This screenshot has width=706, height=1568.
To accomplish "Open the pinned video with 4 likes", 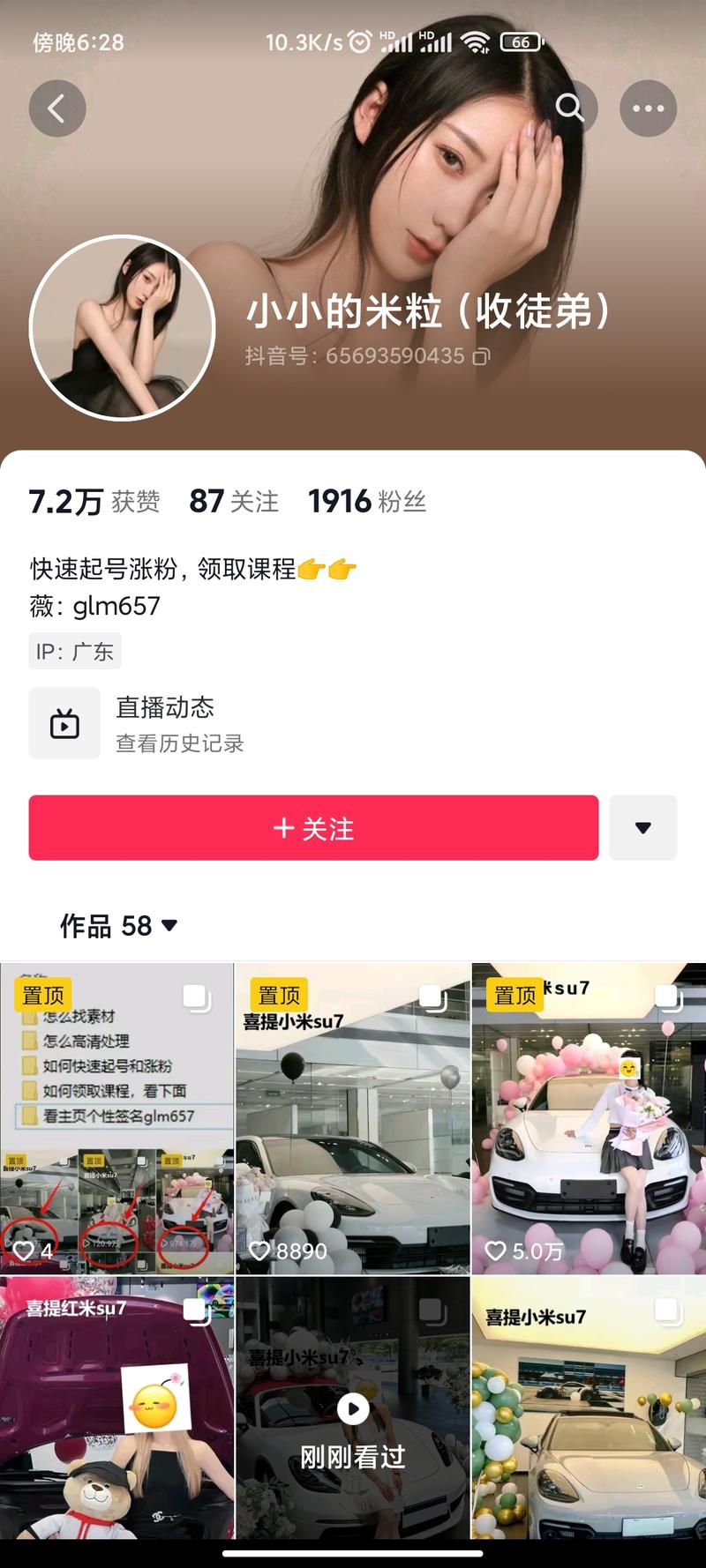I will click(x=116, y=1118).
